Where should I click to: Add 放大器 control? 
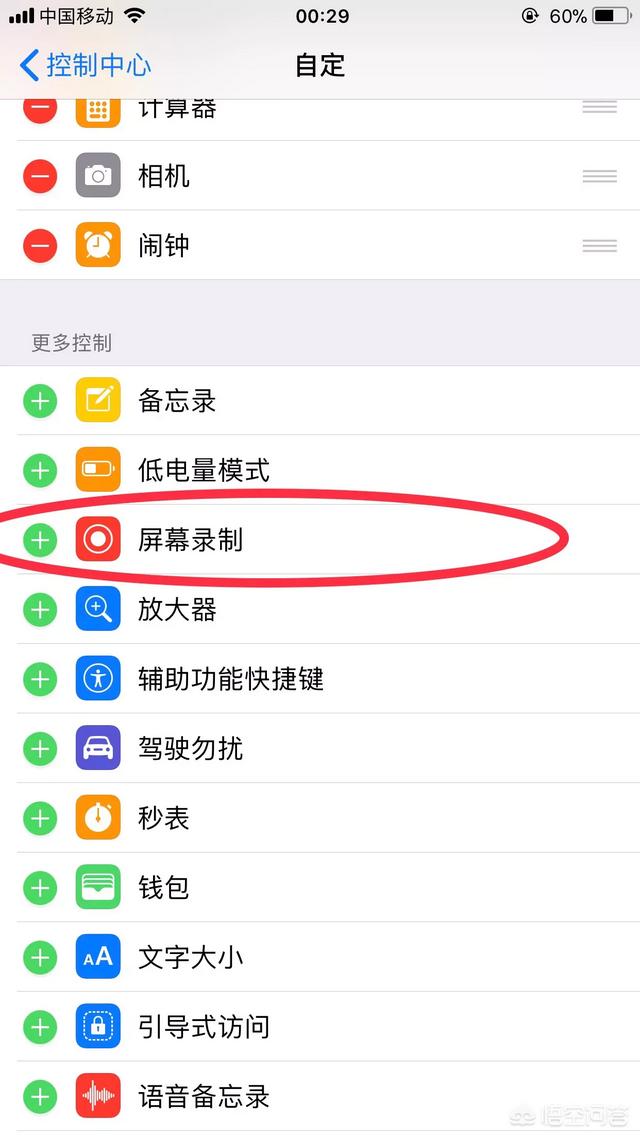[x=40, y=610]
